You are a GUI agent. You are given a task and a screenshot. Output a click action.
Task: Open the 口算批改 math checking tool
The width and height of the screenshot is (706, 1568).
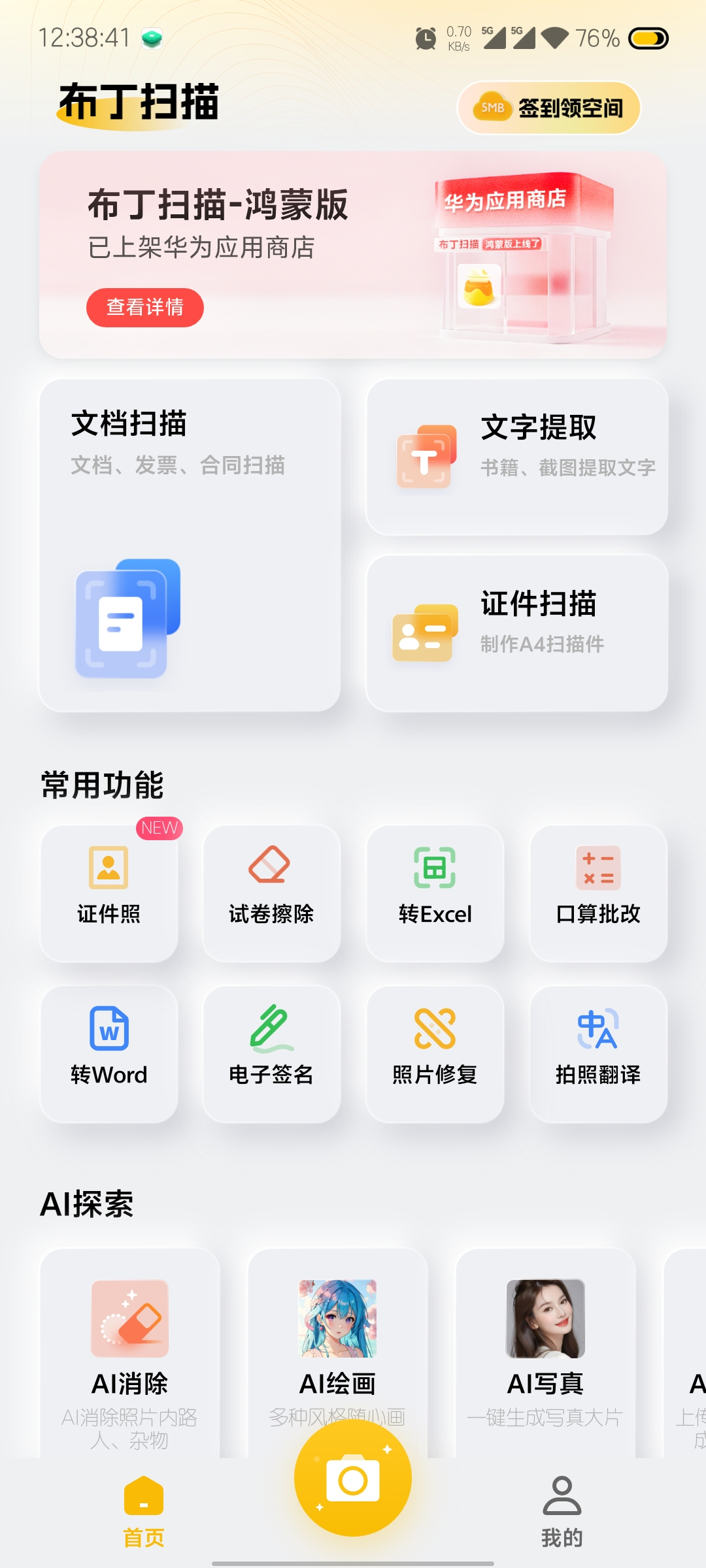point(598,892)
